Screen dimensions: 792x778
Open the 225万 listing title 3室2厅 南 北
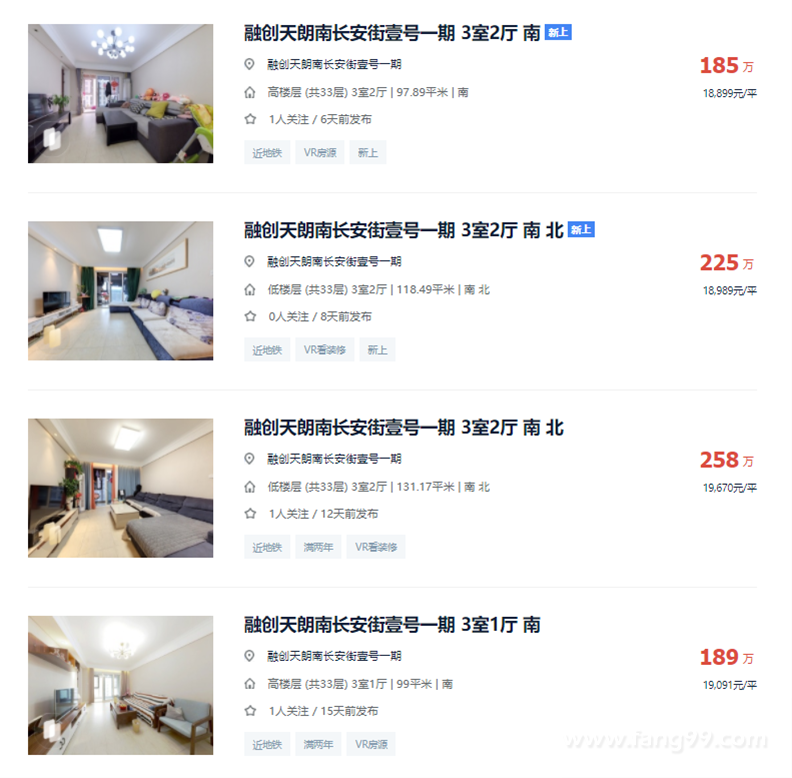(404, 230)
